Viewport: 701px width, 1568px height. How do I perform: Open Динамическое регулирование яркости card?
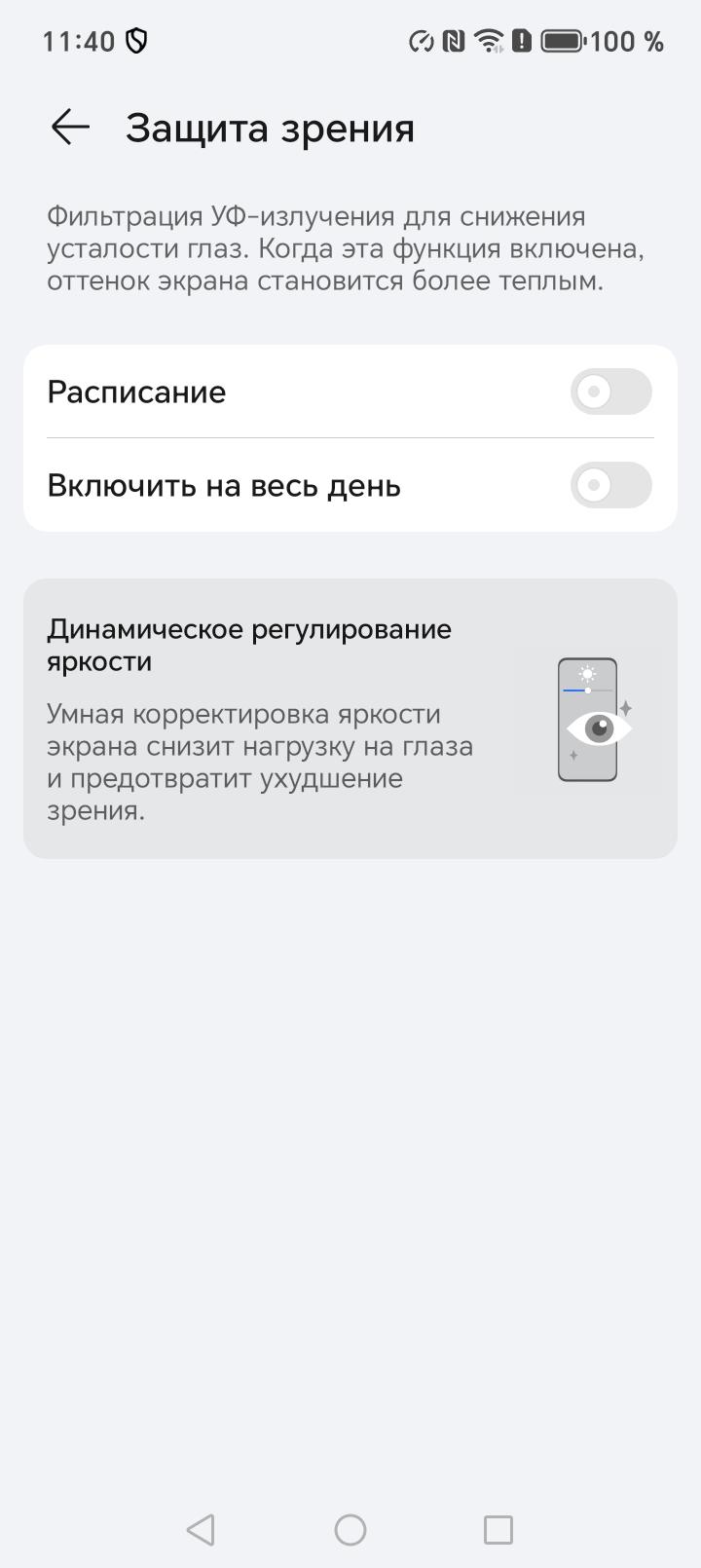[x=350, y=719]
